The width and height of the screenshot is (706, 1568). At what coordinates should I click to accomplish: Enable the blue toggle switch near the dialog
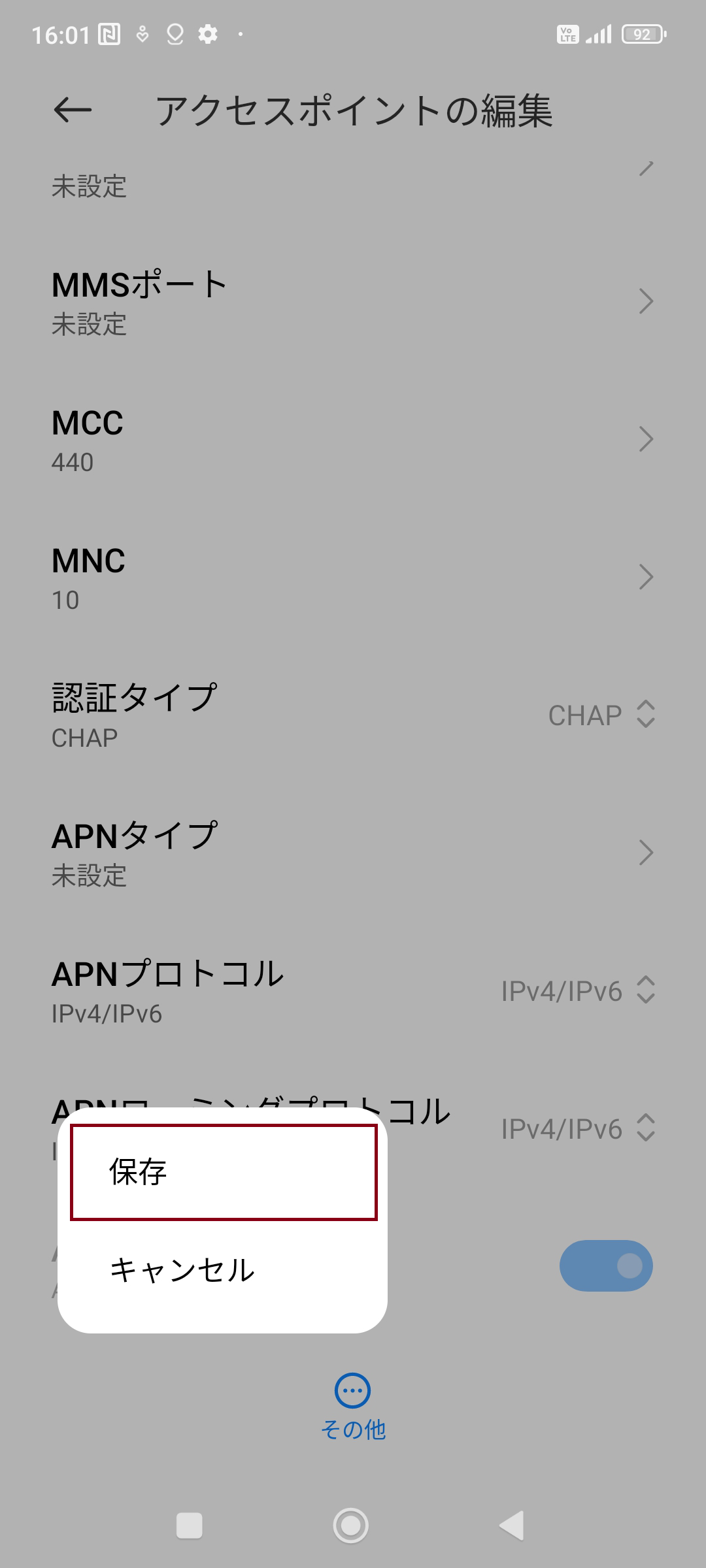607,1264
